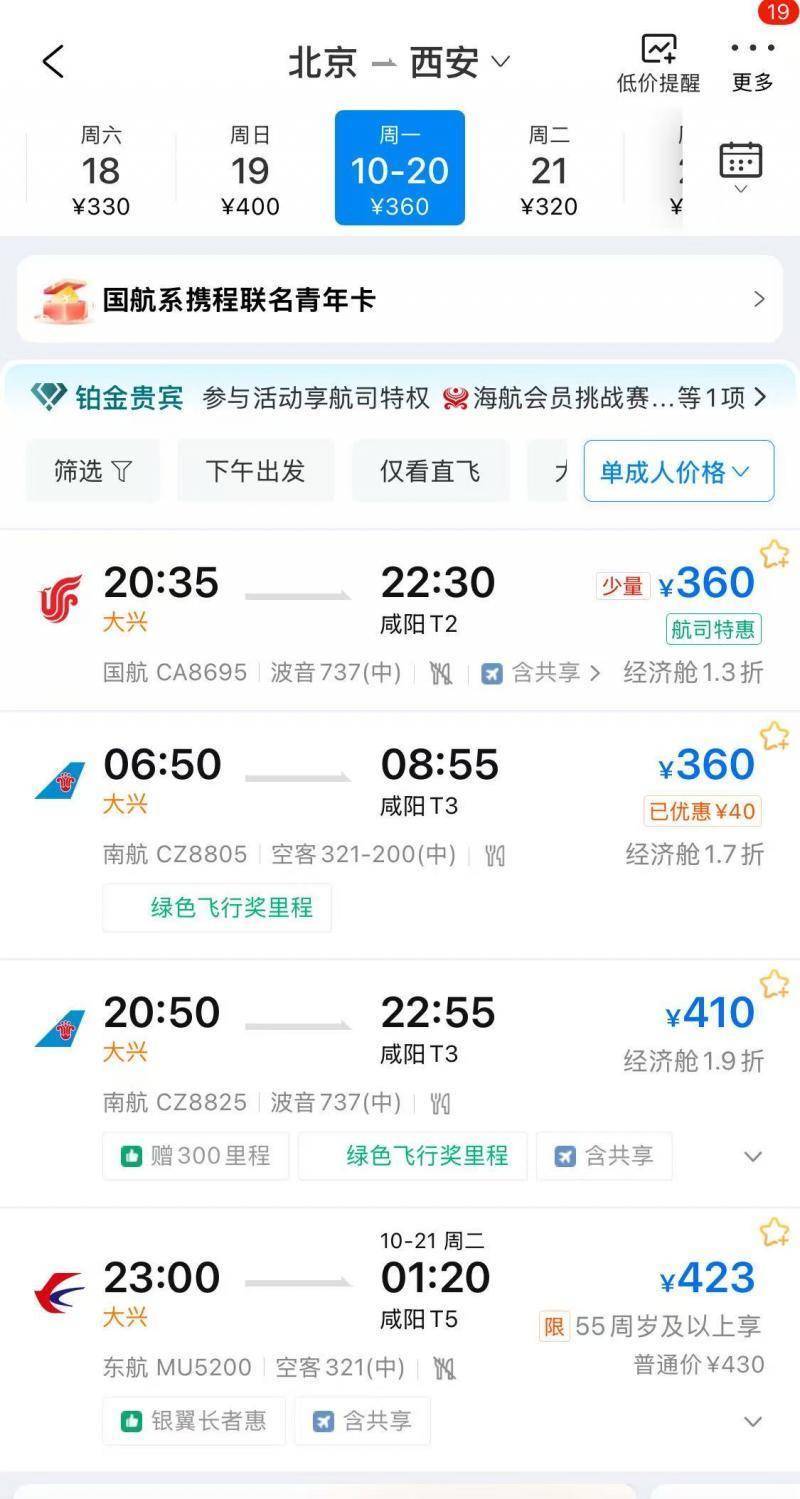Expand fare options for MU5200
The height and width of the screenshot is (1499, 800).
tap(753, 1421)
